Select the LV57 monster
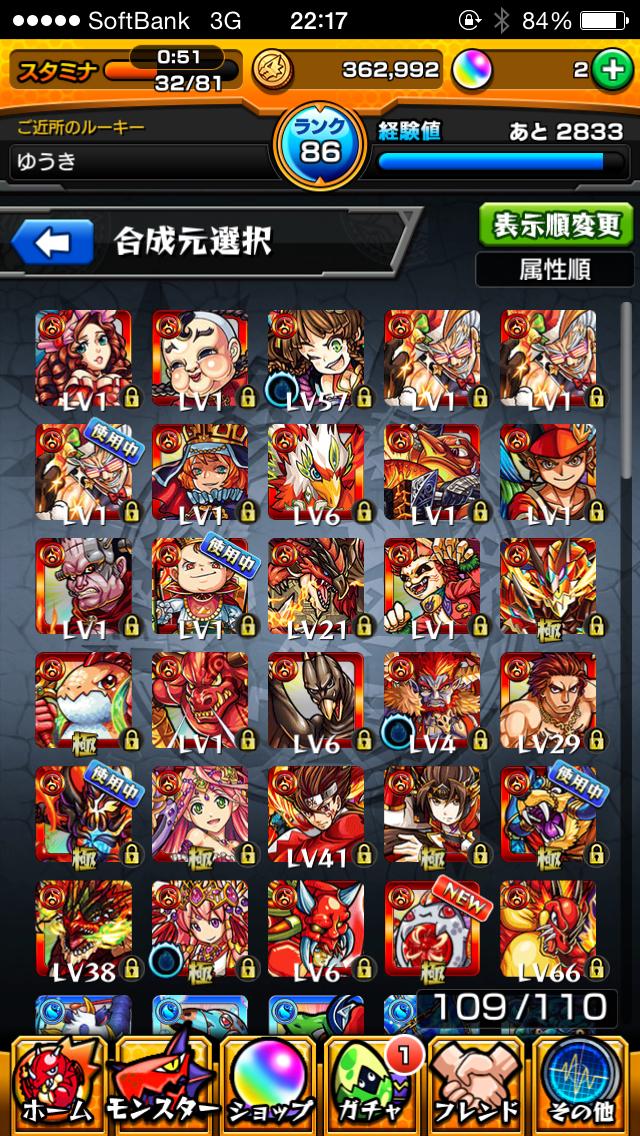 [x=315, y=357]
